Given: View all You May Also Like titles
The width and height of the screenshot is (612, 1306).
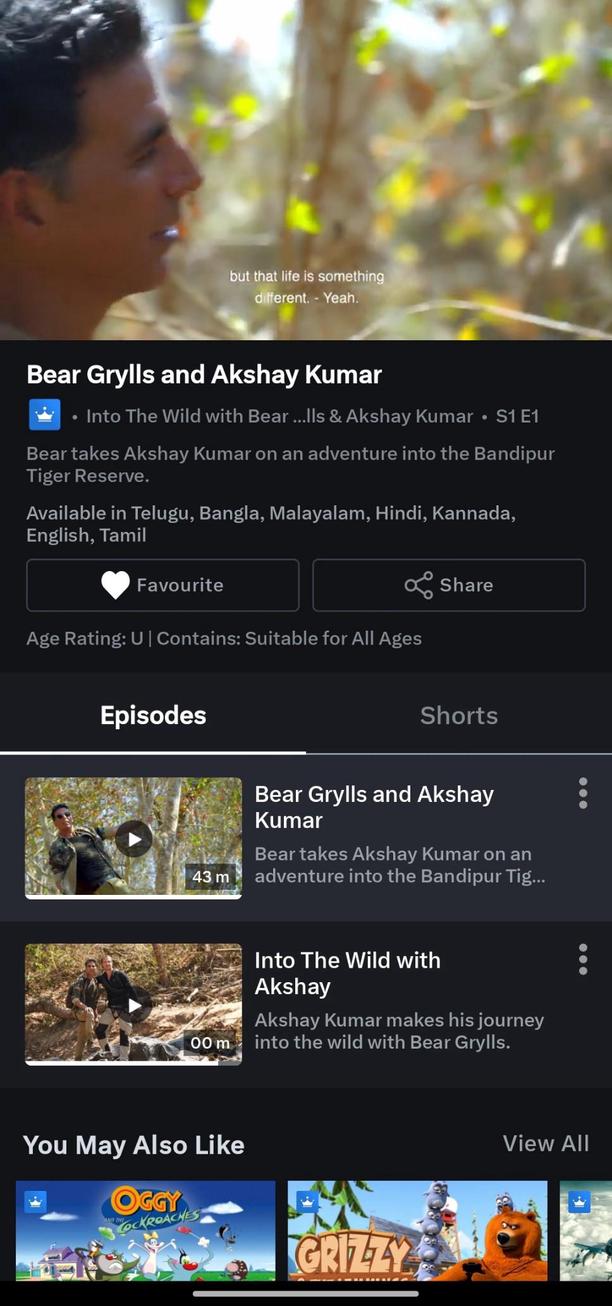Looking at the screenshot, I should click(x=545, y=1143).
